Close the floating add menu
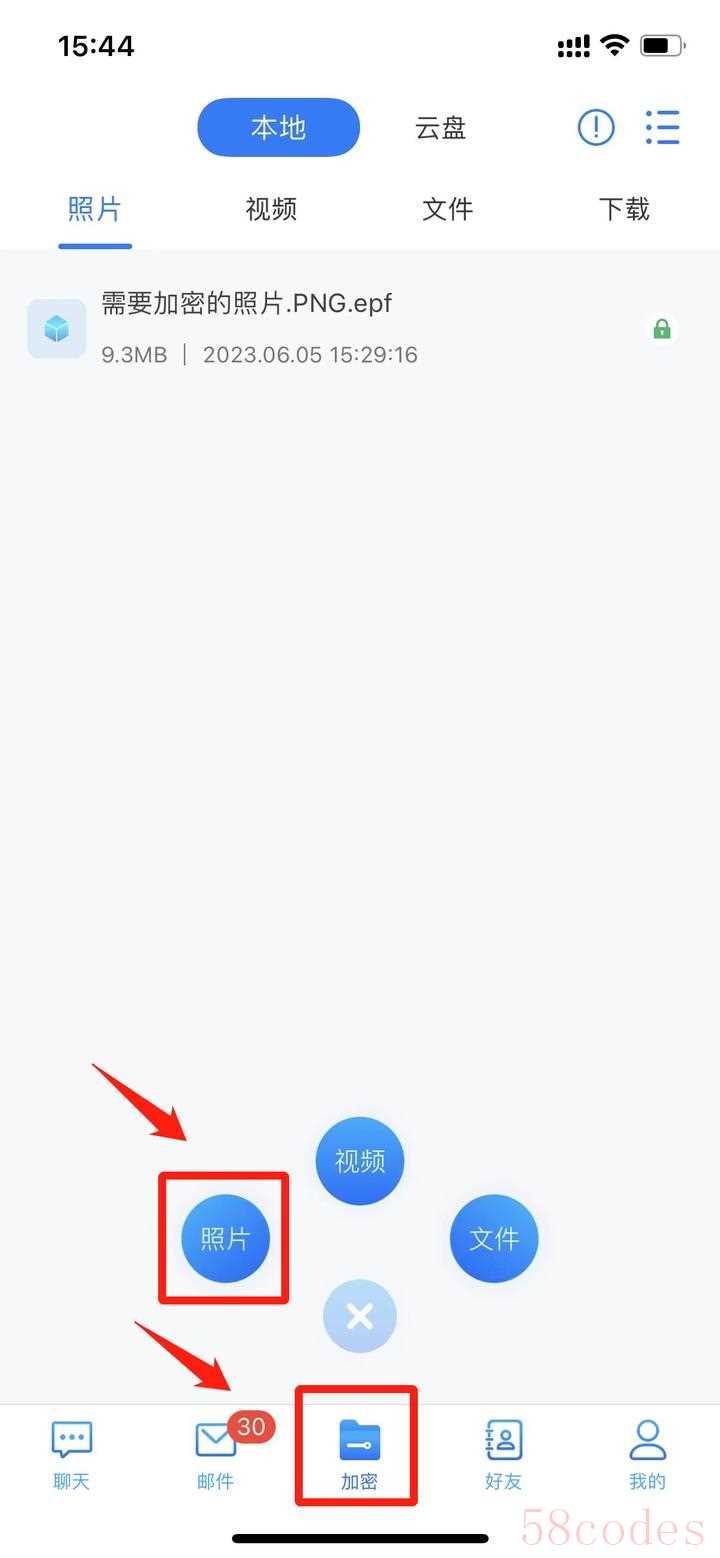The width and height of the screenshot is (720, 1558). 360,1316
